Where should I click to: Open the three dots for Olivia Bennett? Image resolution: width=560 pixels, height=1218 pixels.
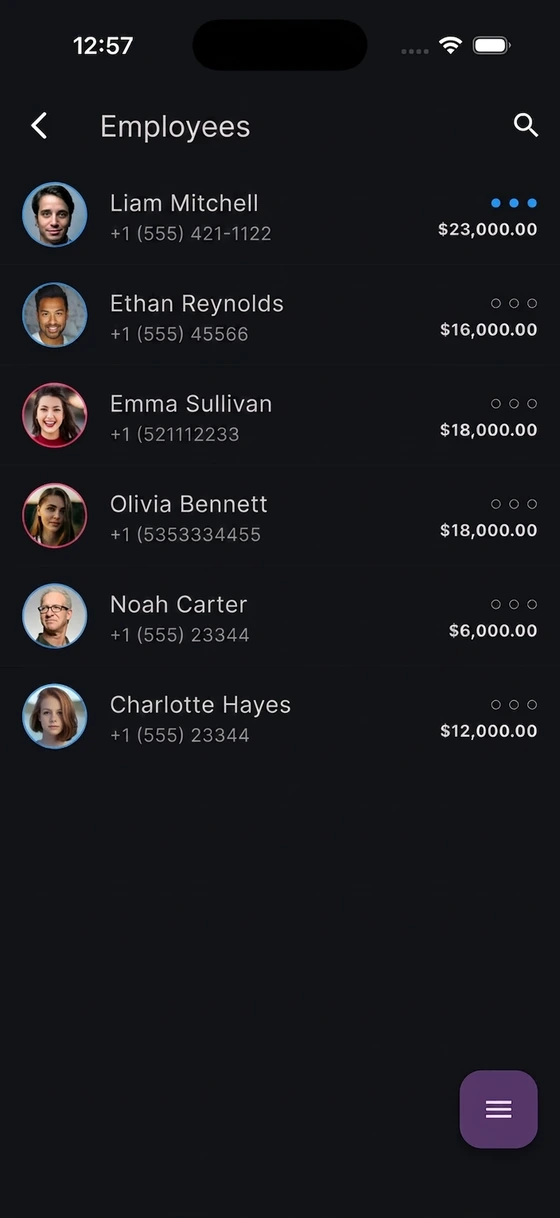[514, 504]
